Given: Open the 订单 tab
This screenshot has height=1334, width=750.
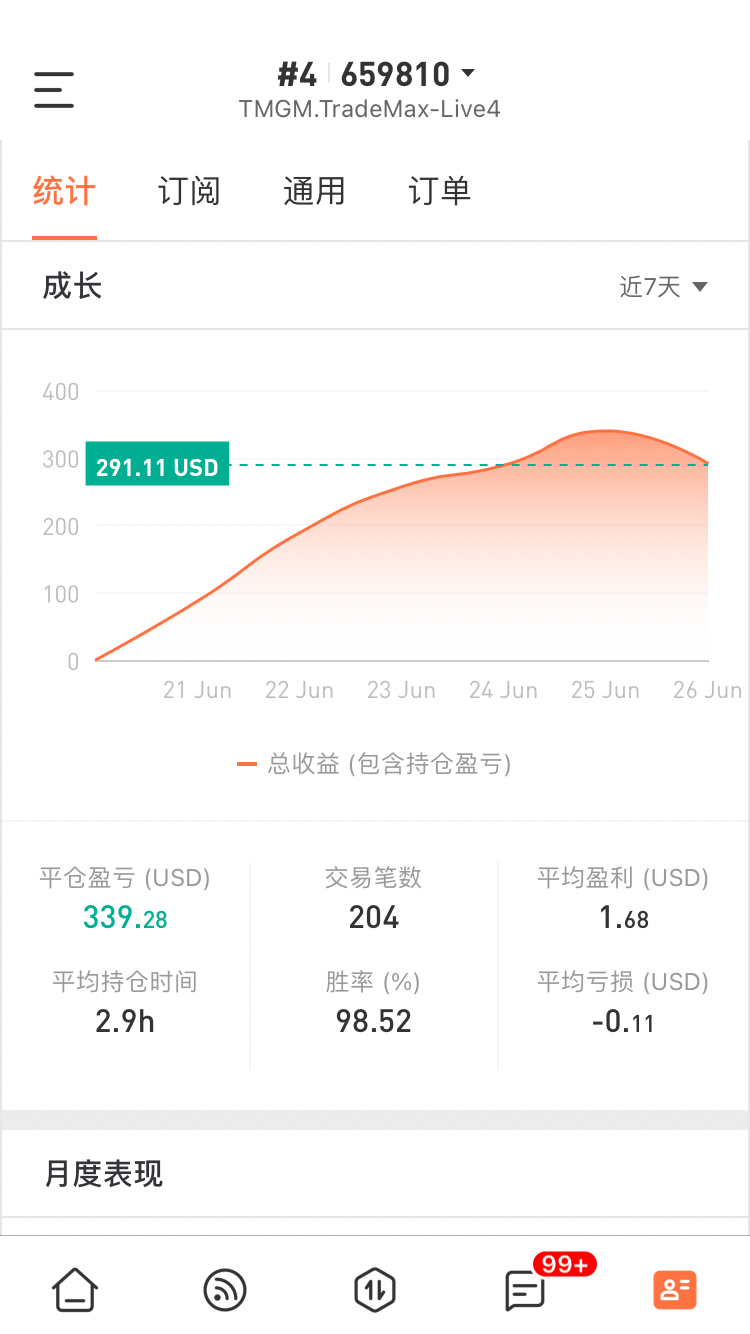Looking at the screenshot, I should pos(439,191).
